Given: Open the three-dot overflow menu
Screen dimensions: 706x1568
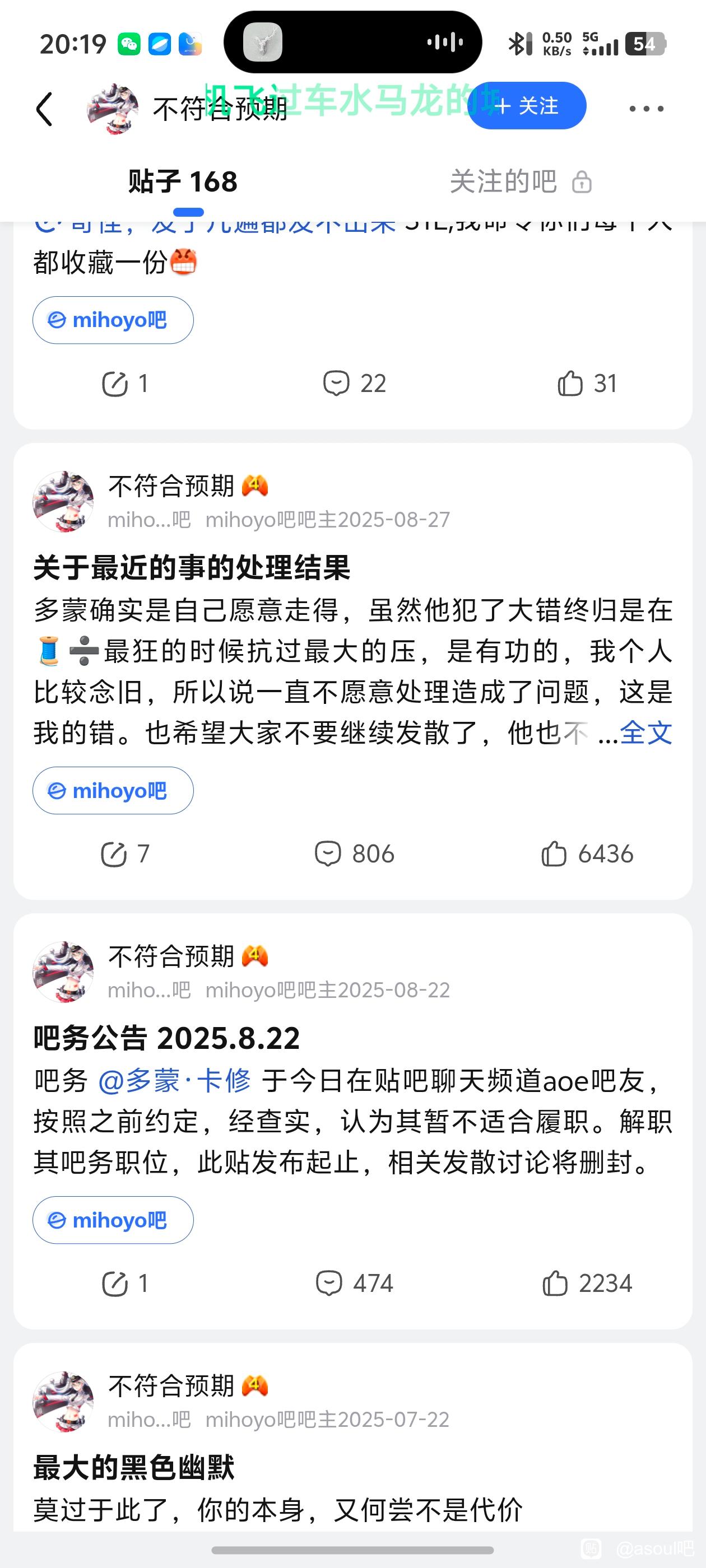Looking at the screenshot, I should pos(645,109).
